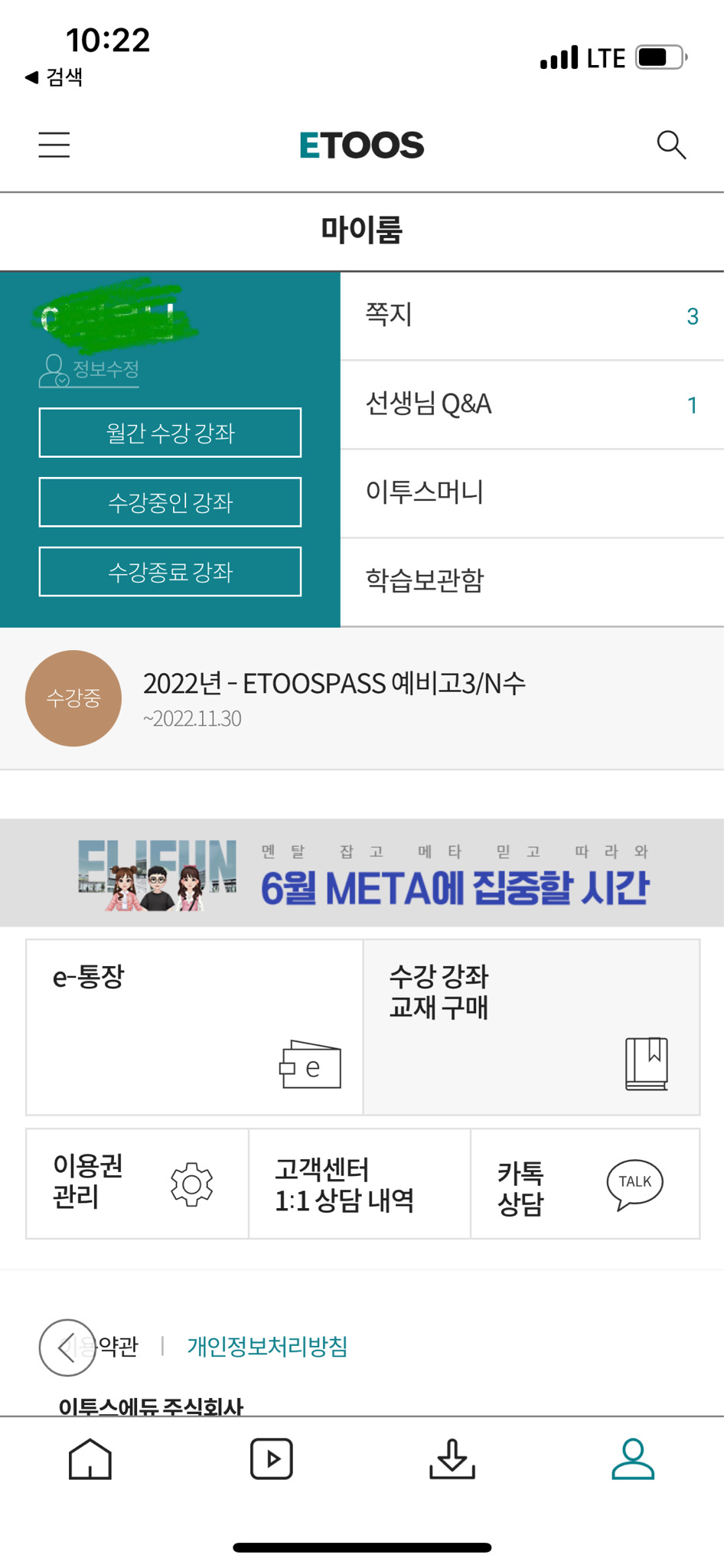This screenshot has height=1568, width=724.
Task: Click the TALK speech bubble for 카톡 상담
Action: [634, 1184]
